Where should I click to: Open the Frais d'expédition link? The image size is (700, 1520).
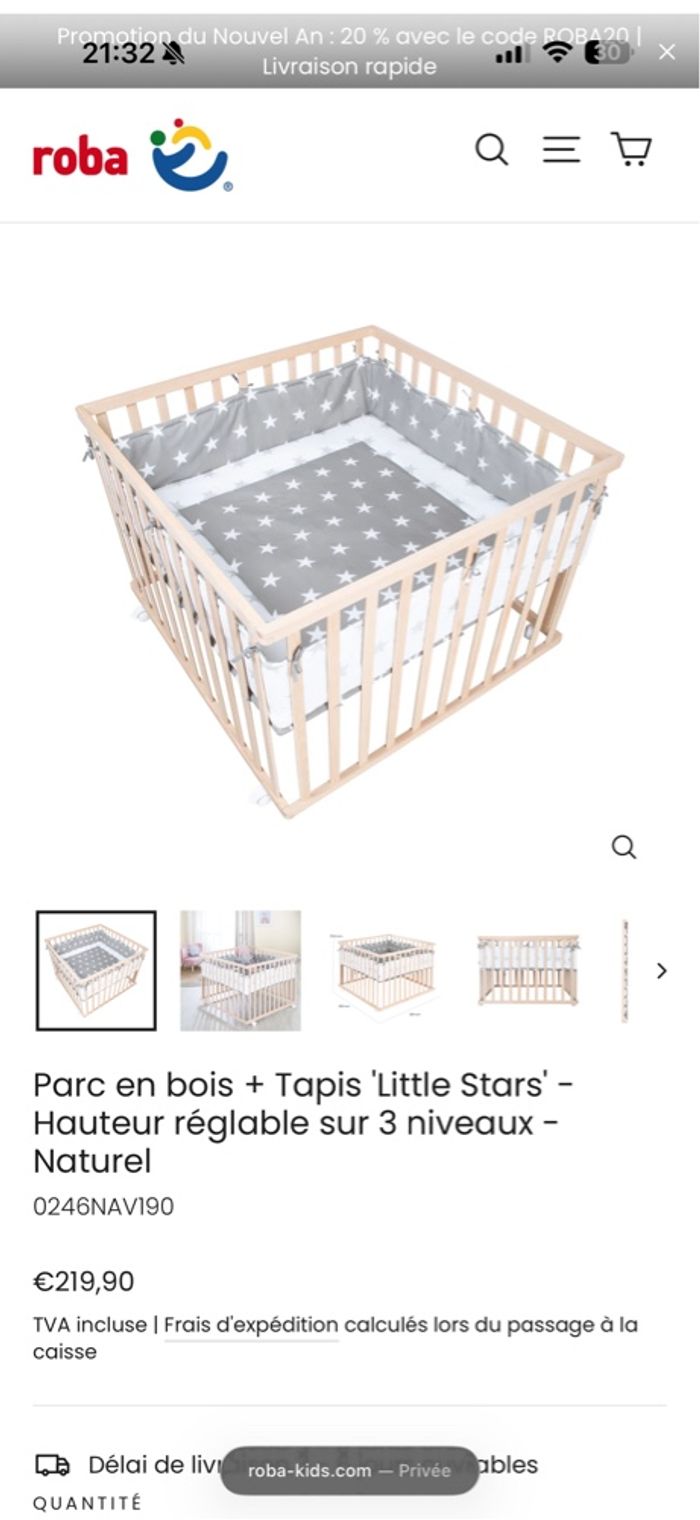click(x=251, y=1325)
